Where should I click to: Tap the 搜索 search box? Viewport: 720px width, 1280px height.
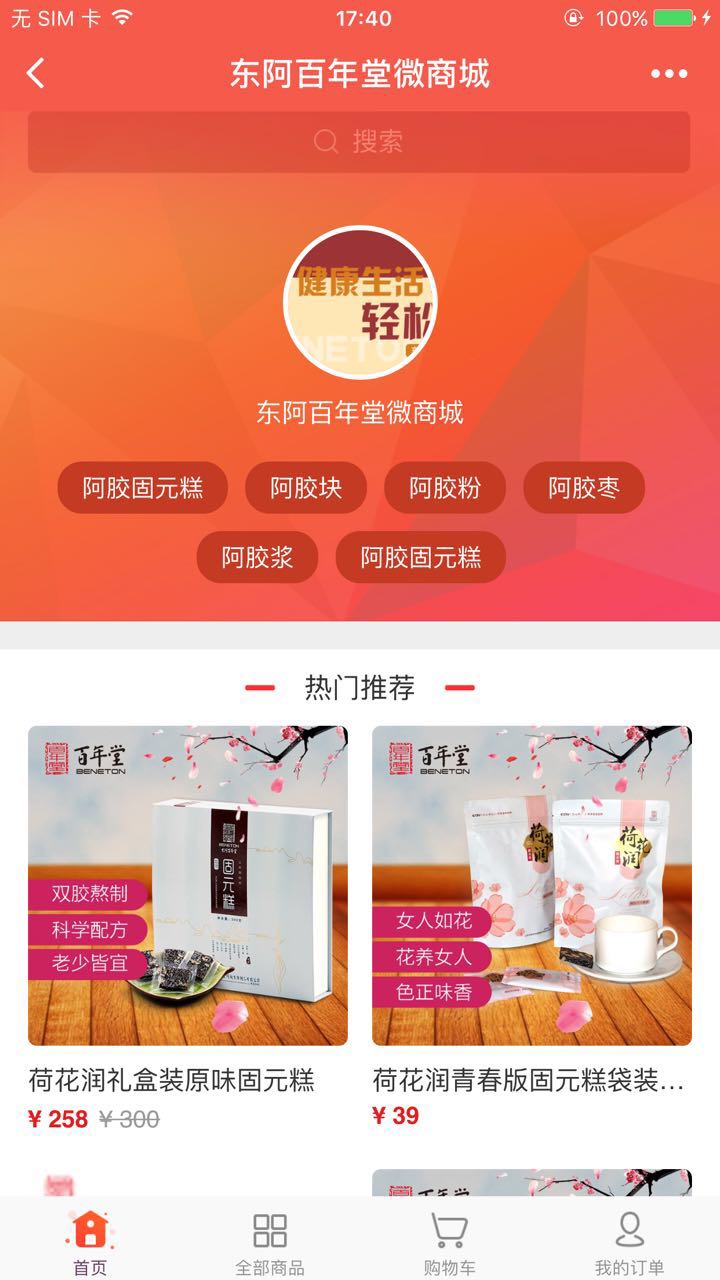359,142
